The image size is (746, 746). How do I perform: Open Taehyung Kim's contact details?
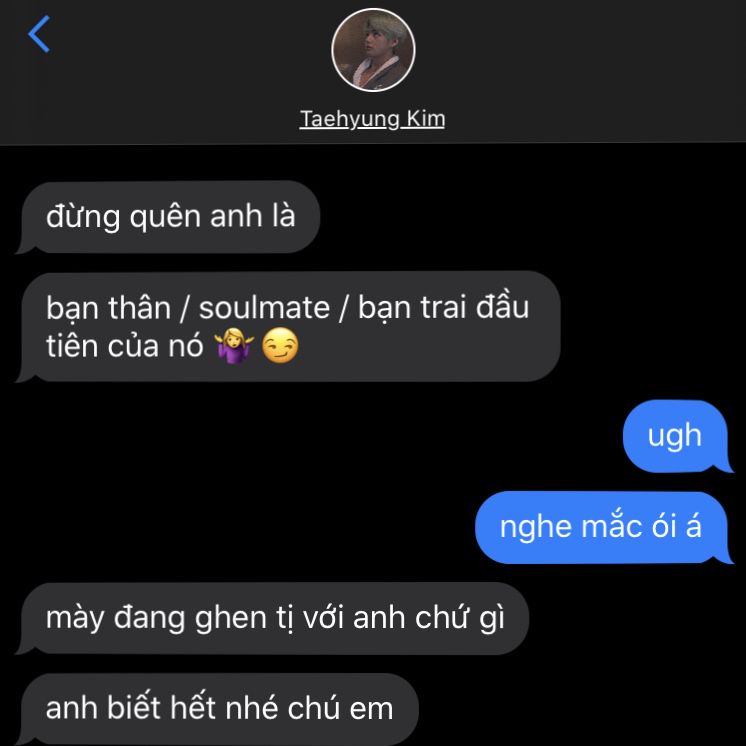372,119
